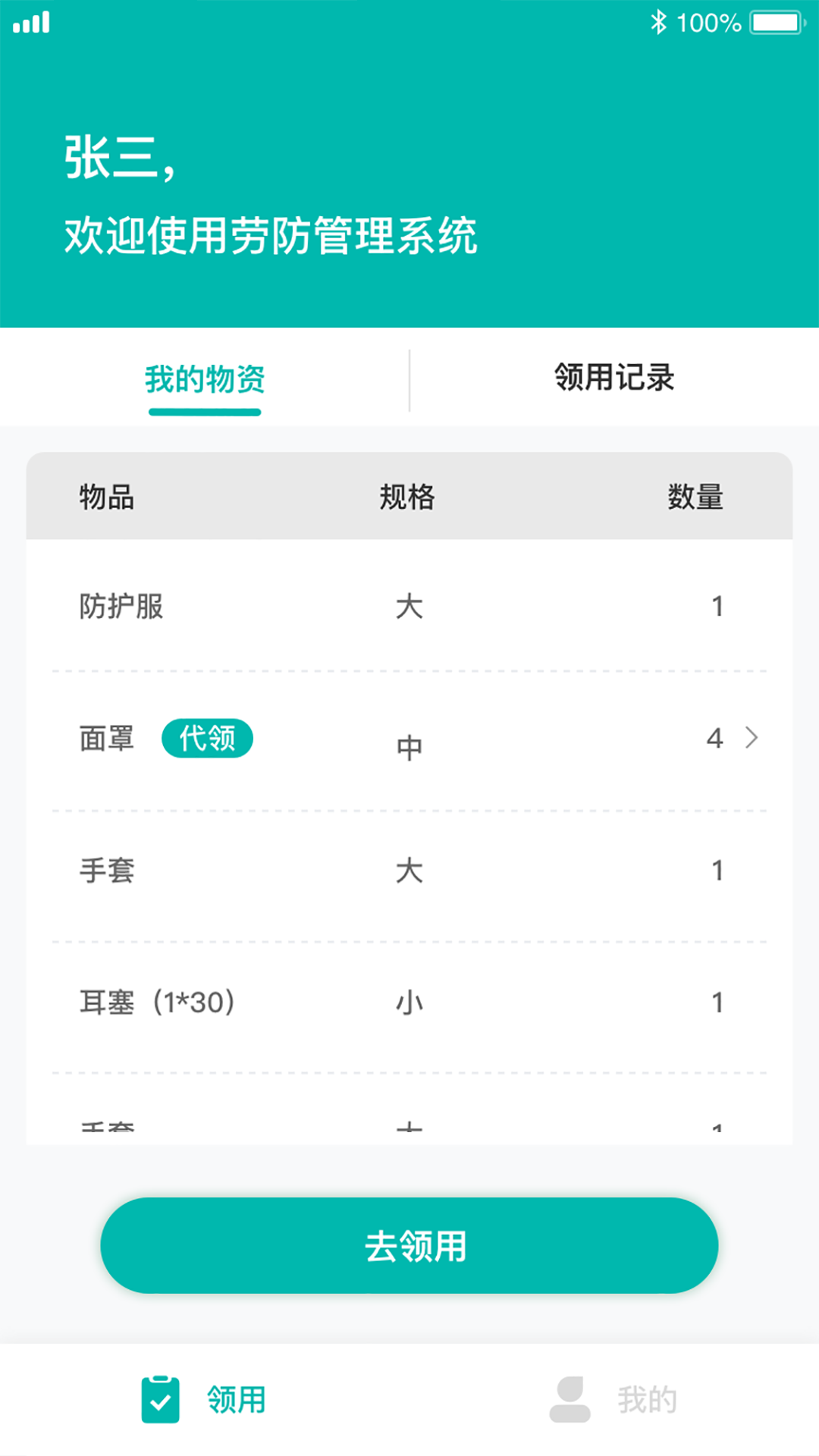The width and height of the screenshot is (819, 1456).
Task: Tap the 数量 column header
Action: [695, 497]
